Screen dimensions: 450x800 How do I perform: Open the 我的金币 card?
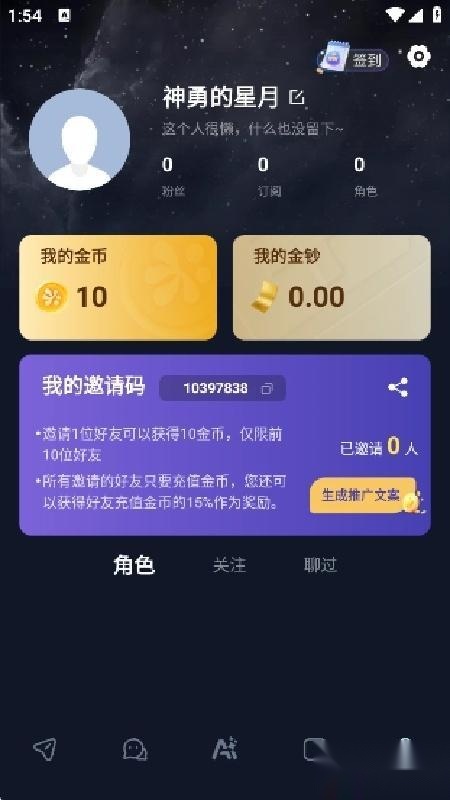[x=118, y=287]
